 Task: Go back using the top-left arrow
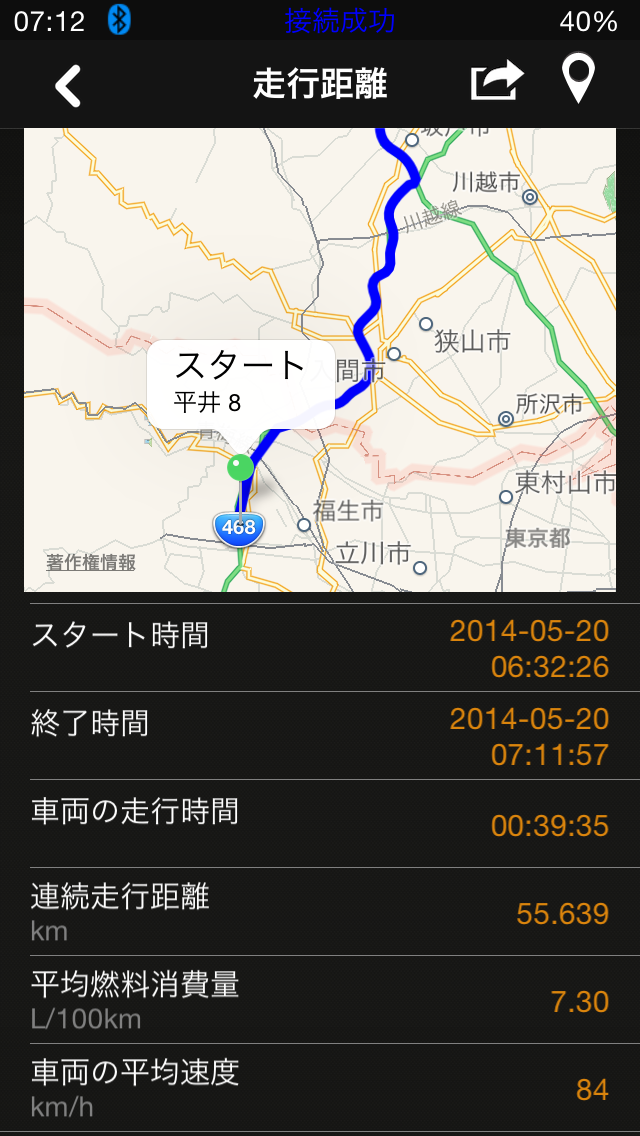pyautogui.click(x=68, y=86)
